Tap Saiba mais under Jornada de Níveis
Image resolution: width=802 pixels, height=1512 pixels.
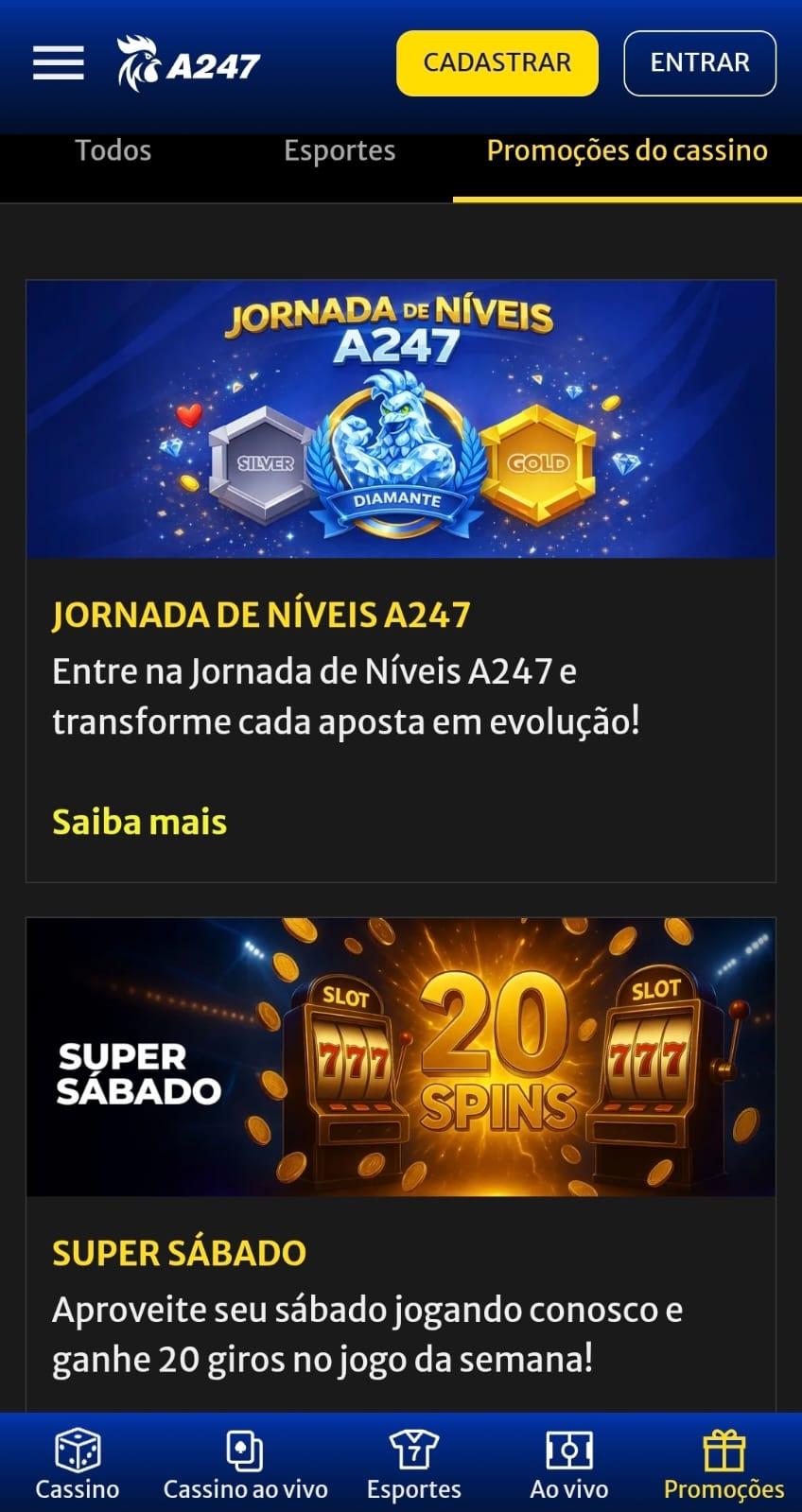139,822
